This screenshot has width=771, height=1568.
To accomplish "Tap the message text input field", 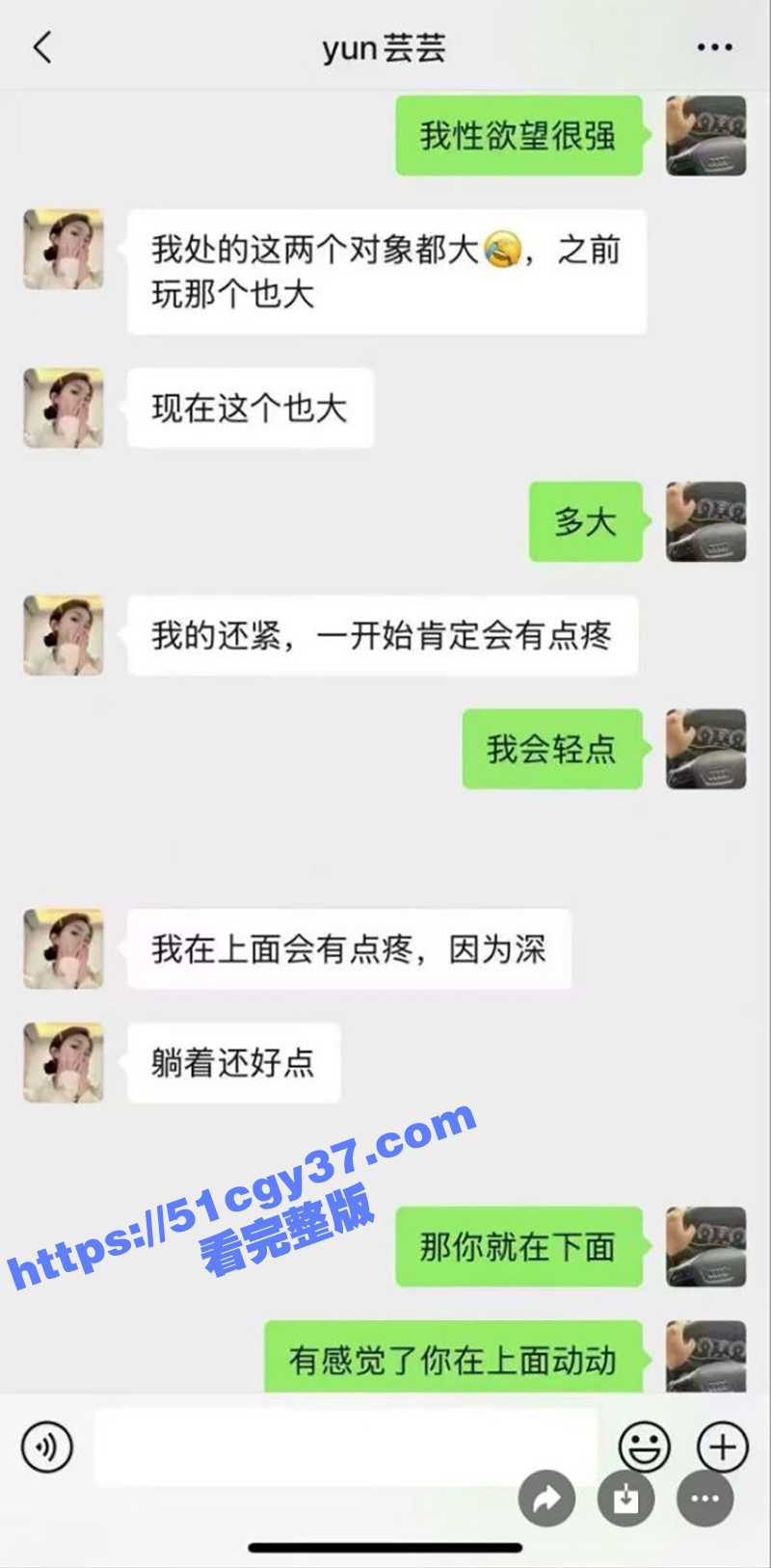I will pyautogui.click(x=347, y=1447).
